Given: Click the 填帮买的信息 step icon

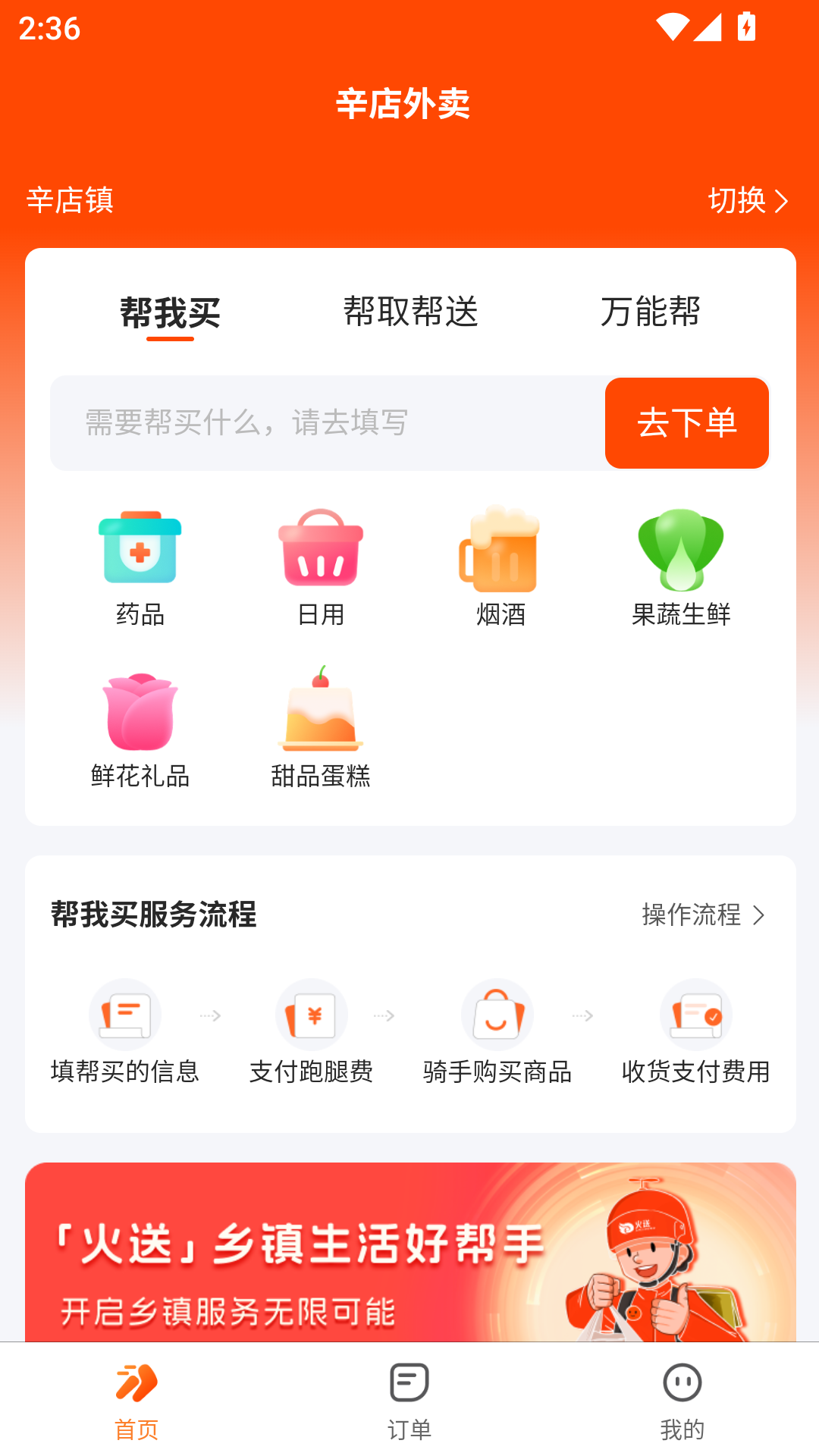Looking at the screenshot, I should point(125,1015).
